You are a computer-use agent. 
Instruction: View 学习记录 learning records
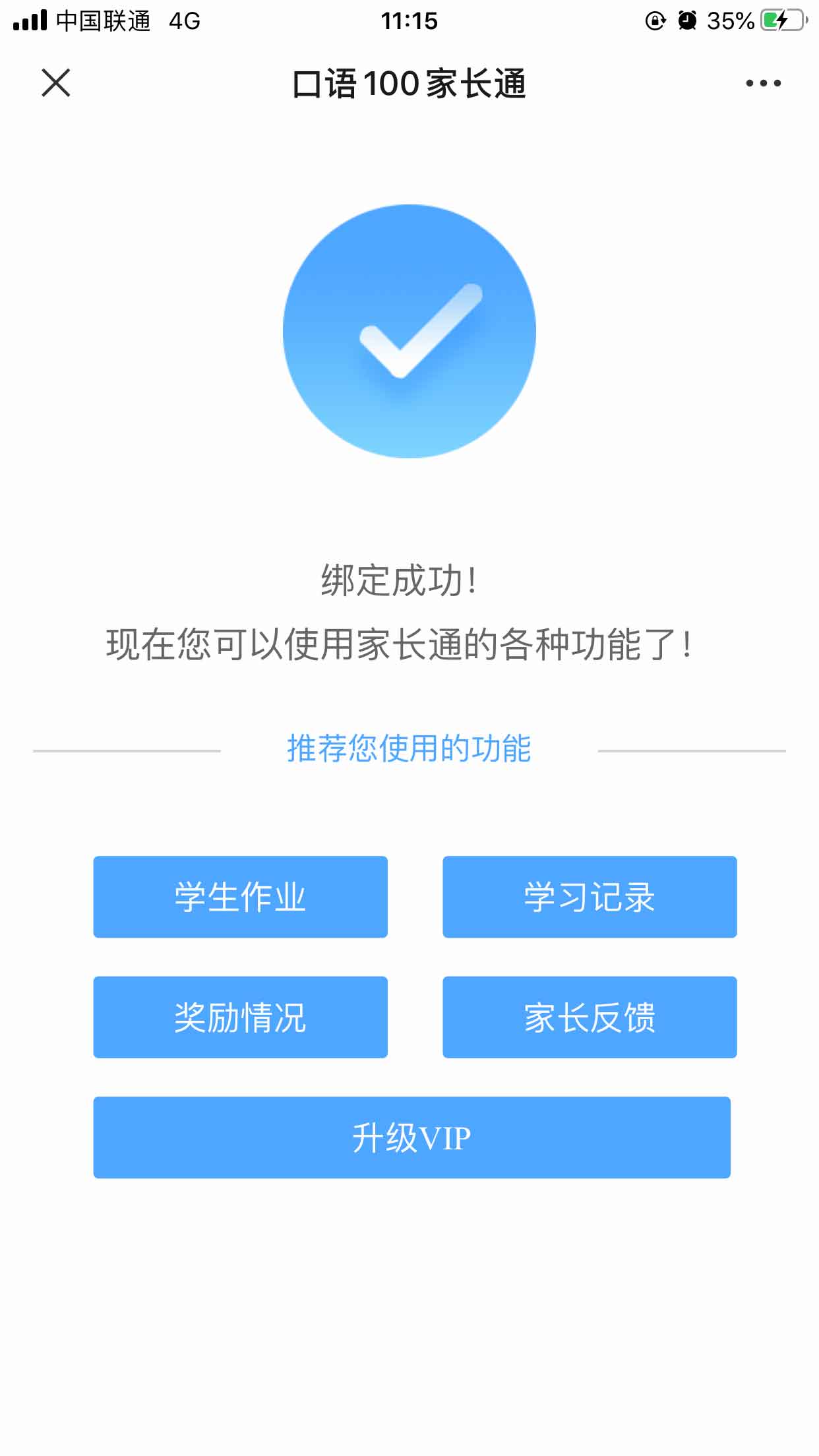pyautogui.click(x=590, y=897)
